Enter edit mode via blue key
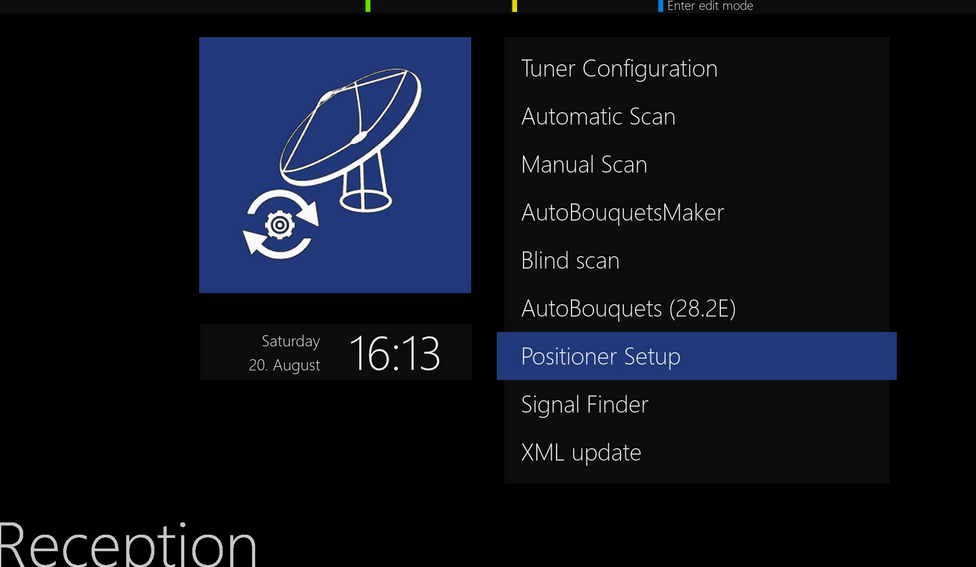 click(x=708, y=6)
